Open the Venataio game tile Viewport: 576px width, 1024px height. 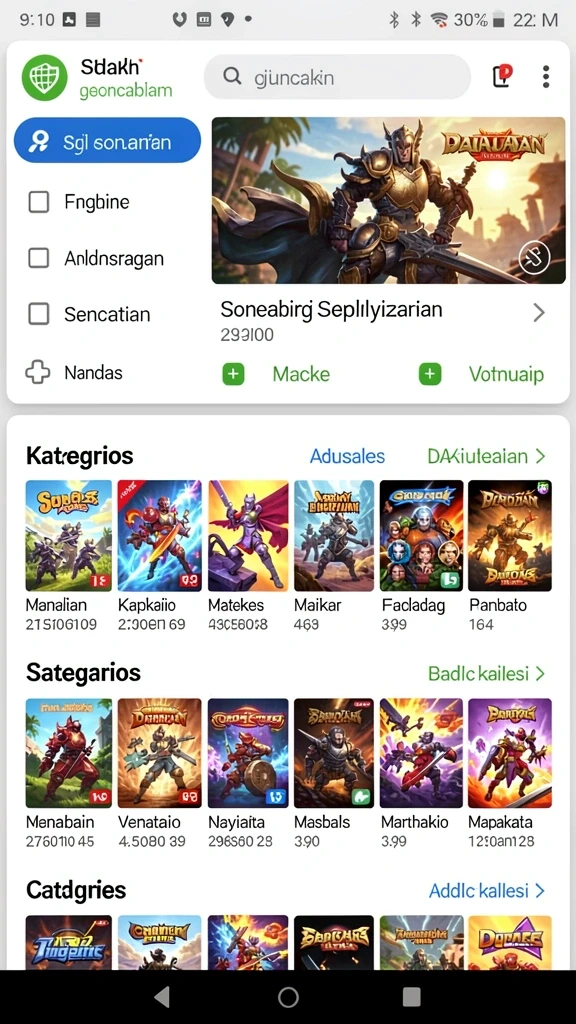(160, 774)
